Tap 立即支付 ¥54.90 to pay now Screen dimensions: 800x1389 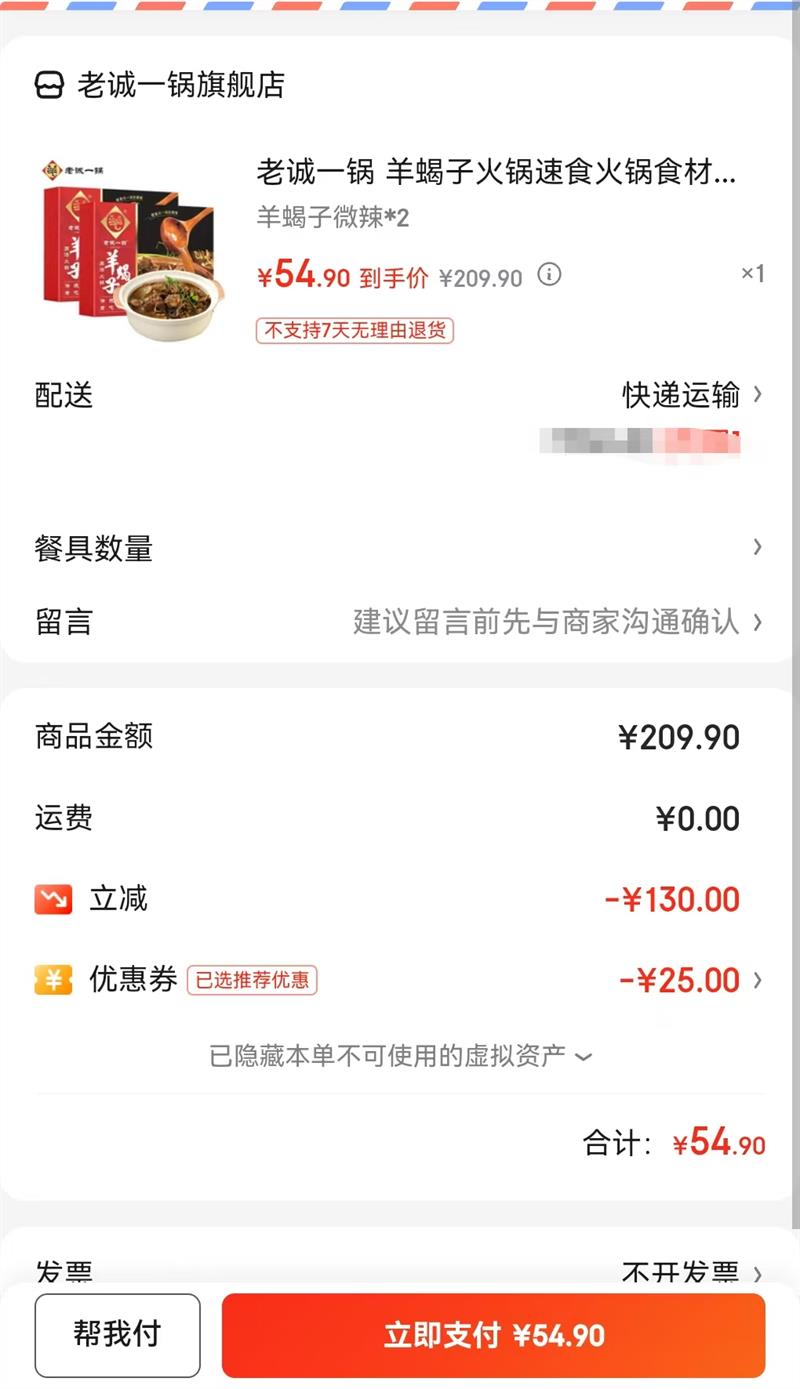[x=493, y=1335]
